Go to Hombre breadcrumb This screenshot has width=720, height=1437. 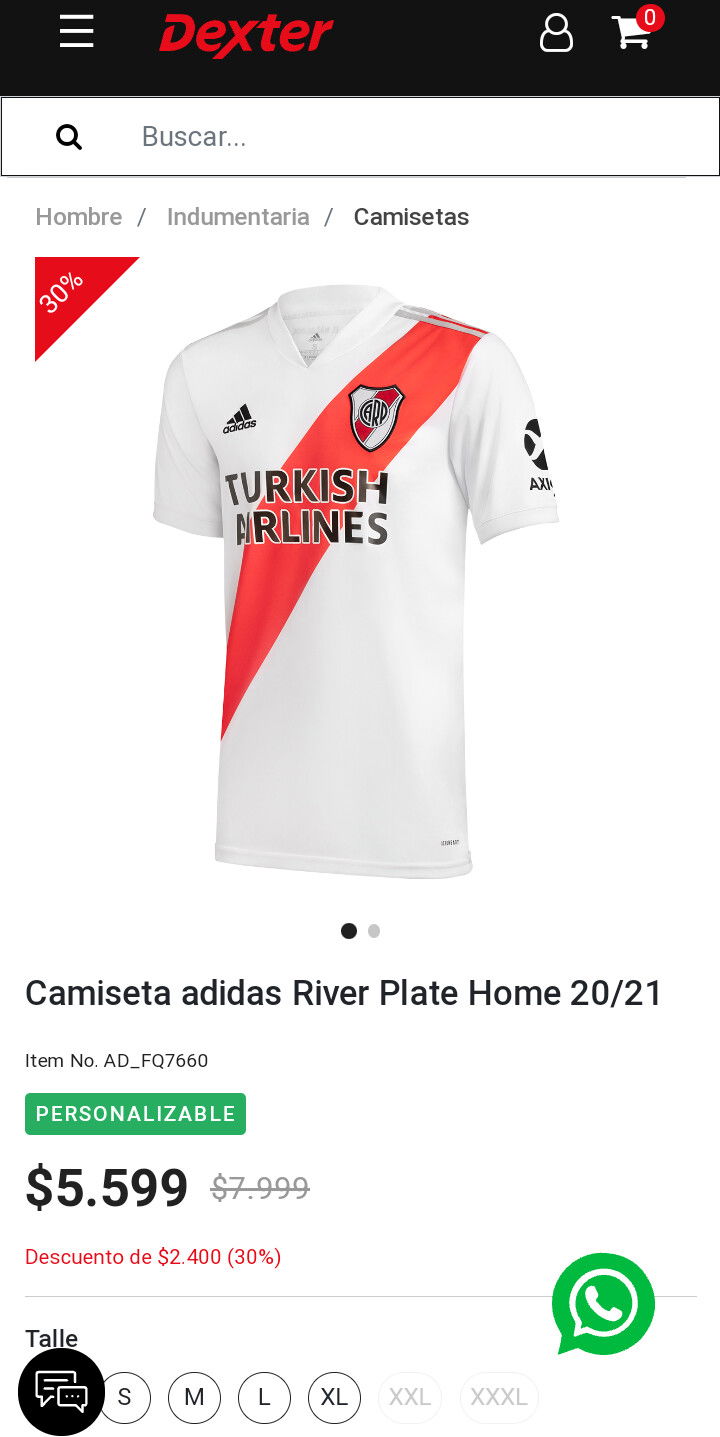coord(79,217)
